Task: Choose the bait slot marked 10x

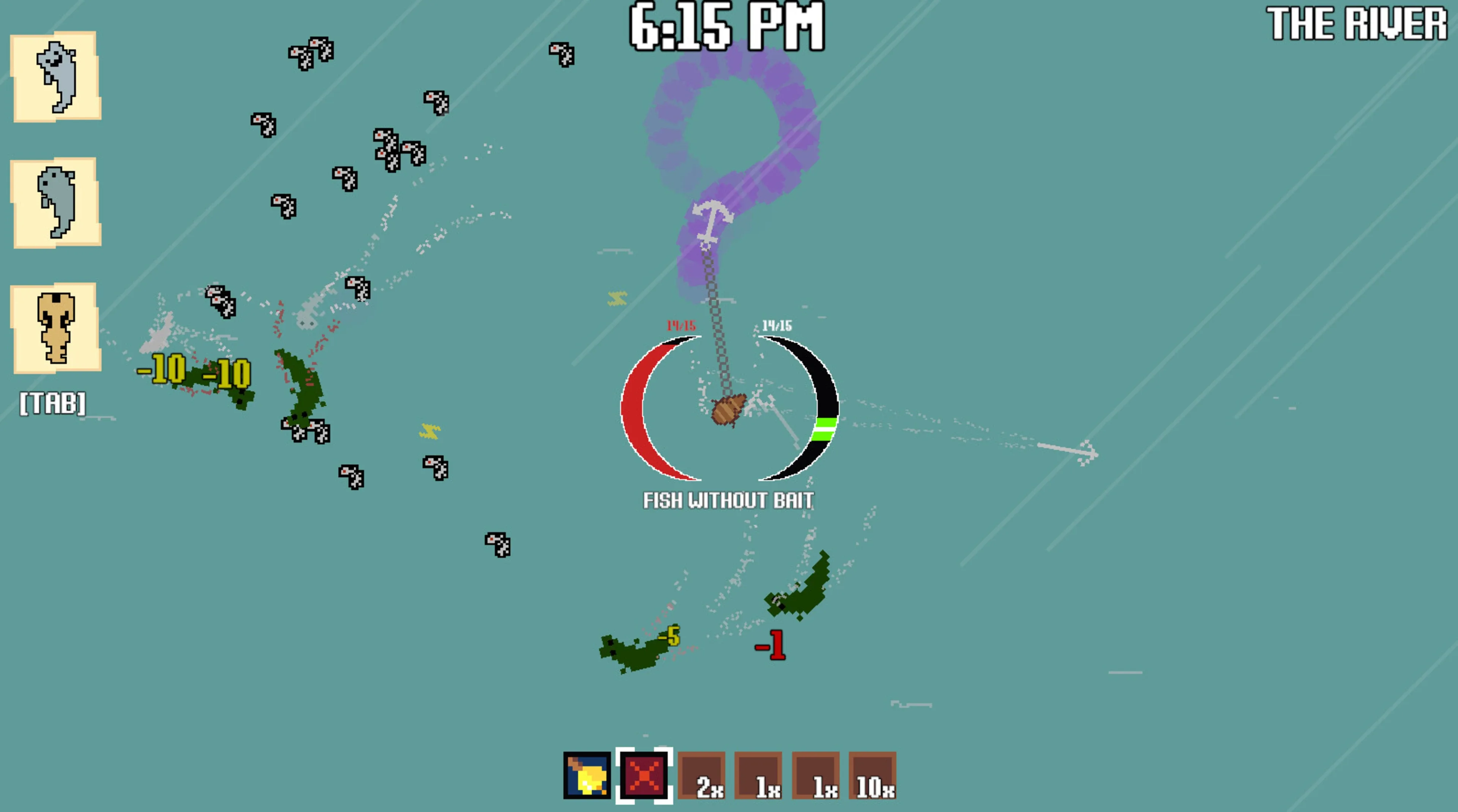Action: (872, 775)
